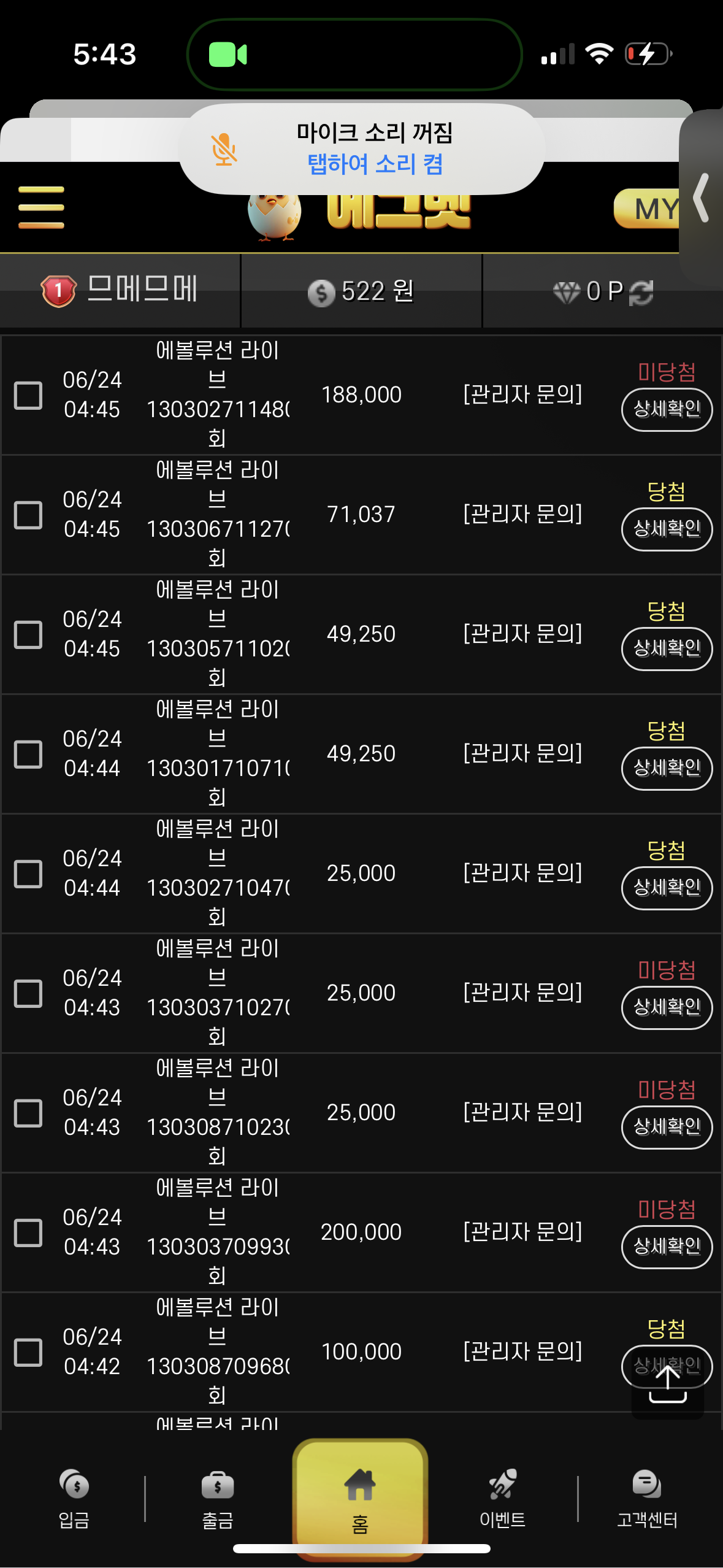
Task: Go to the 입금 deposit tab
Action: click(x=74, y=1499)
